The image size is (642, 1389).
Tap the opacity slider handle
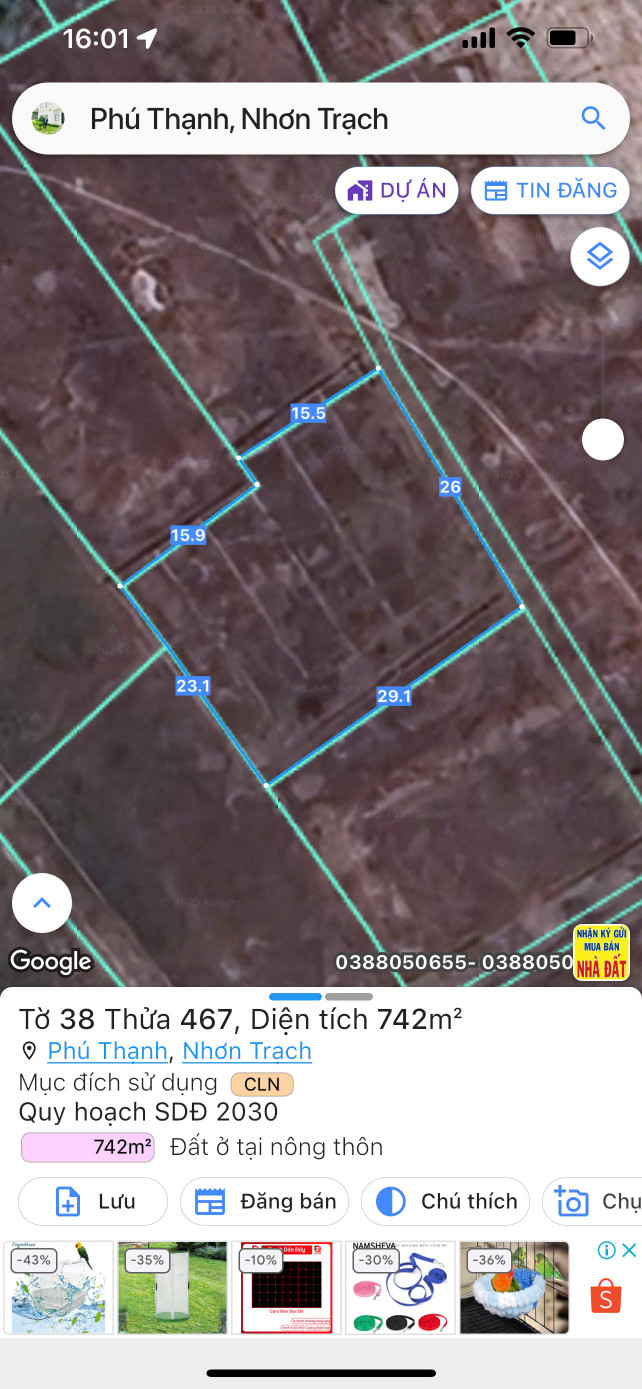click(603, 439)
